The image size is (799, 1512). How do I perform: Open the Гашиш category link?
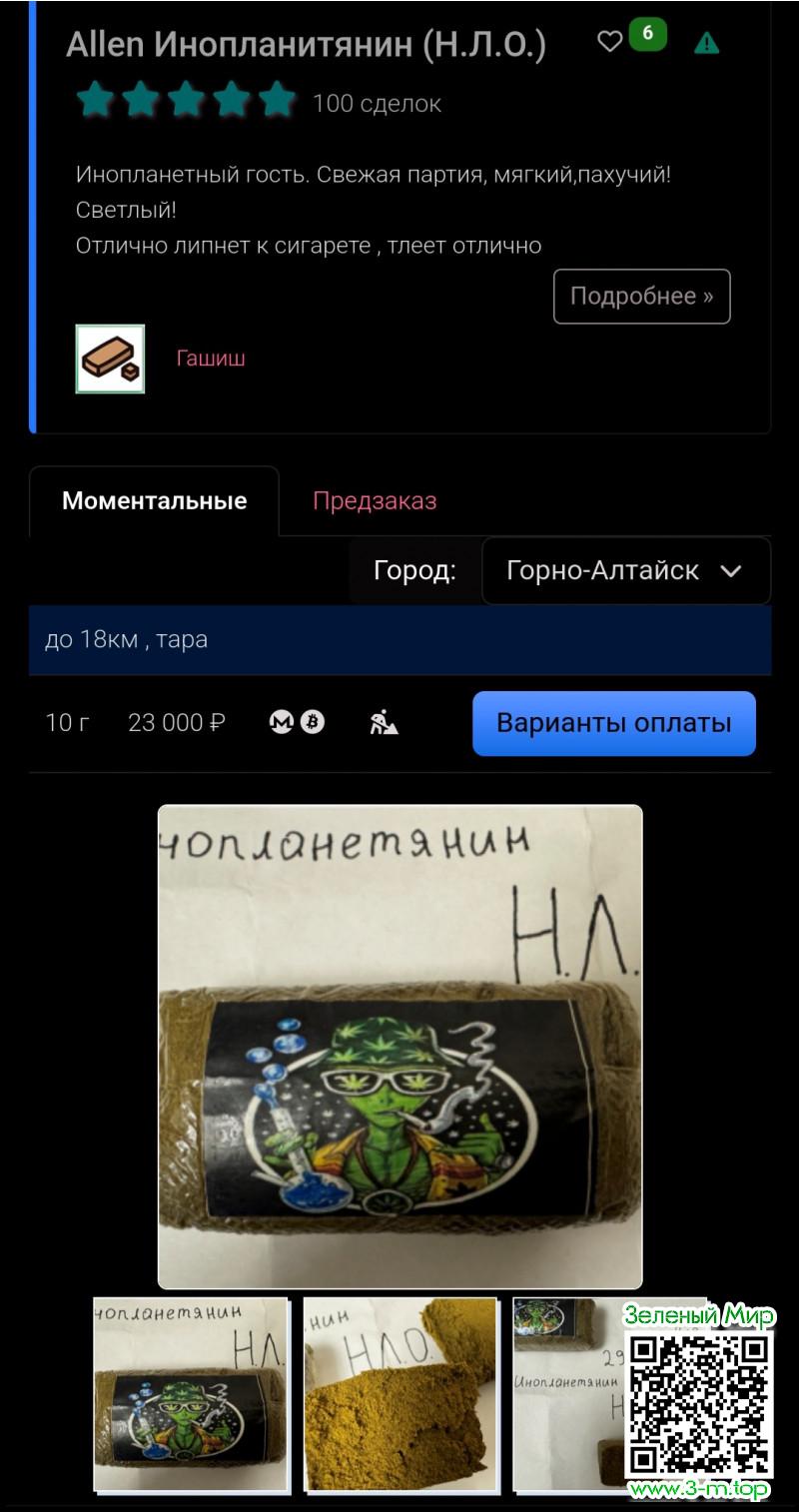[x=211, y=359]
